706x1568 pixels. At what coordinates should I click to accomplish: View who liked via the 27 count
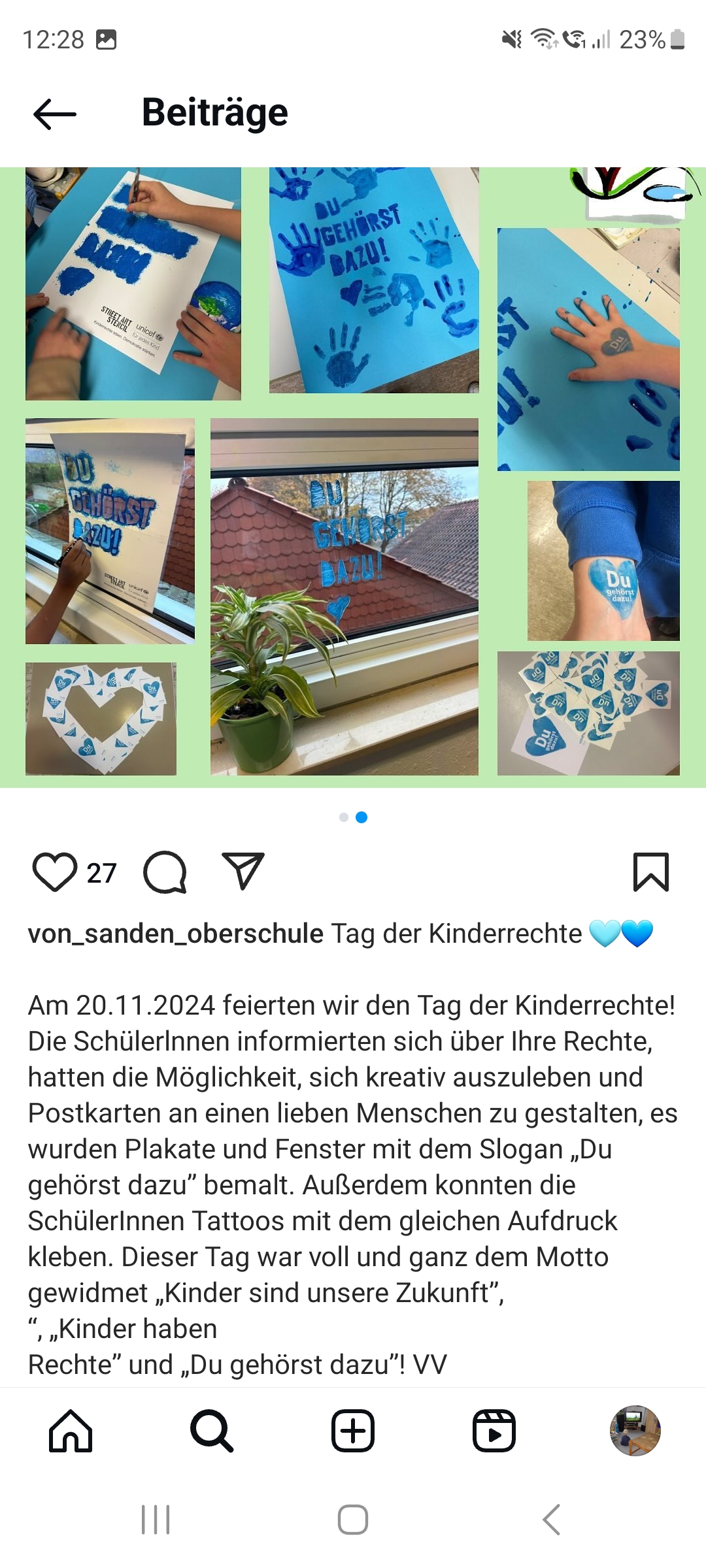101,873
